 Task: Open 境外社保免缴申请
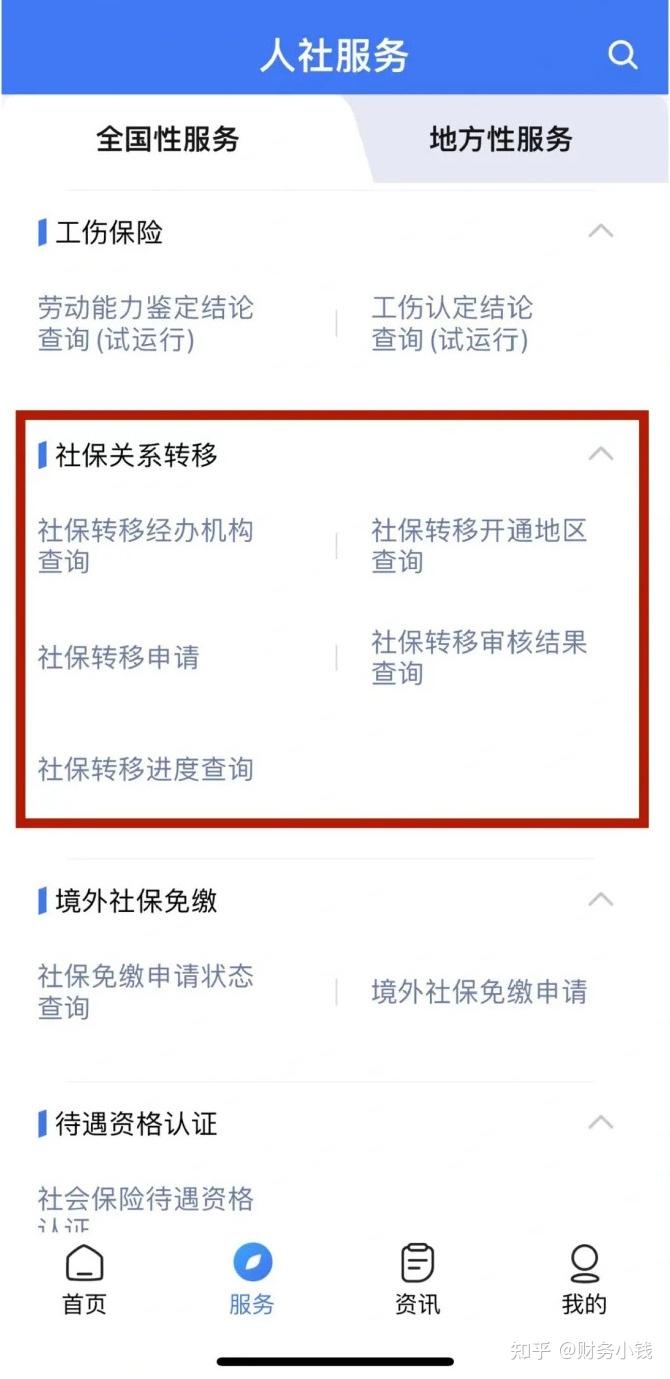(478, 992)
